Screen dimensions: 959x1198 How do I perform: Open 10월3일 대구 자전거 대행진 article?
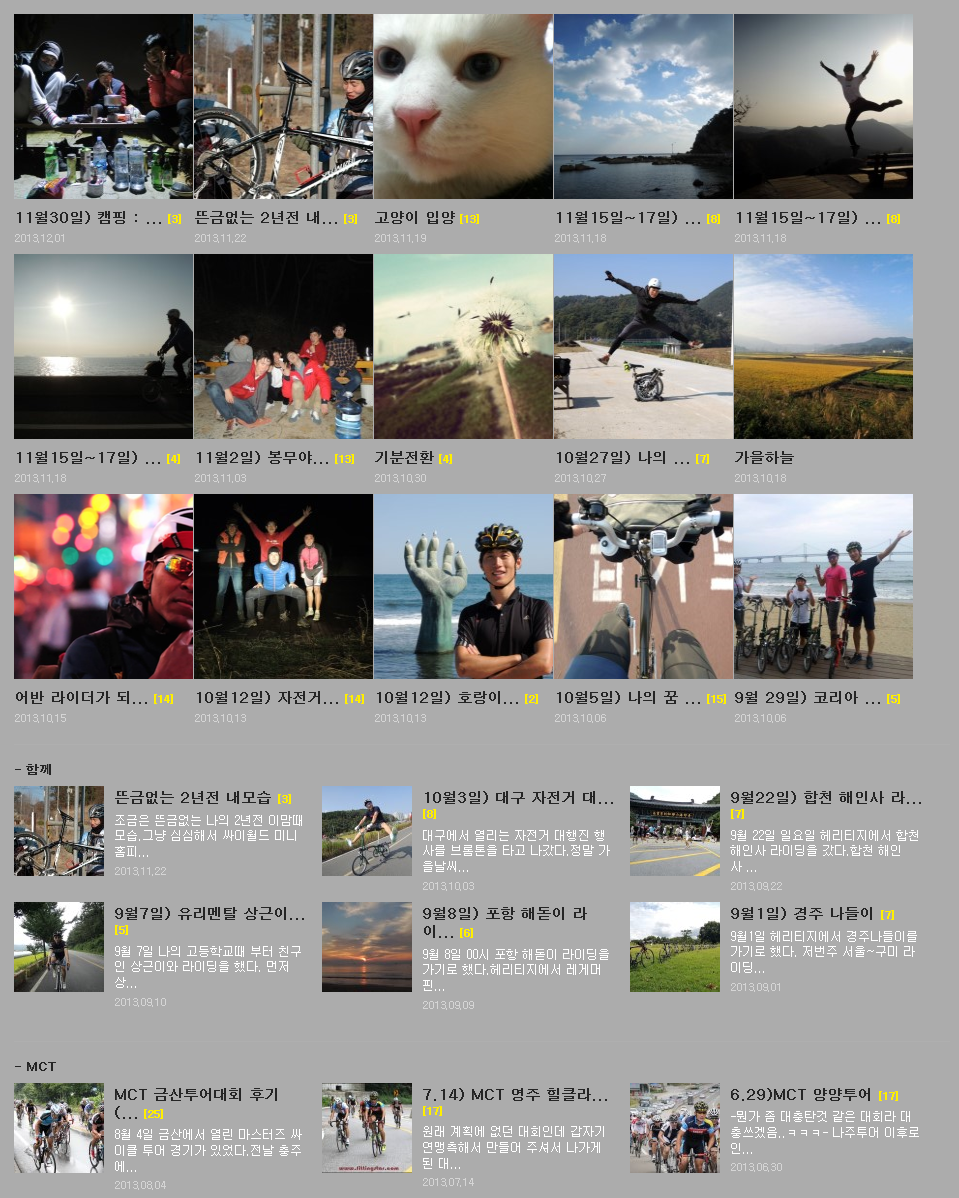click(x=518, y=798)
